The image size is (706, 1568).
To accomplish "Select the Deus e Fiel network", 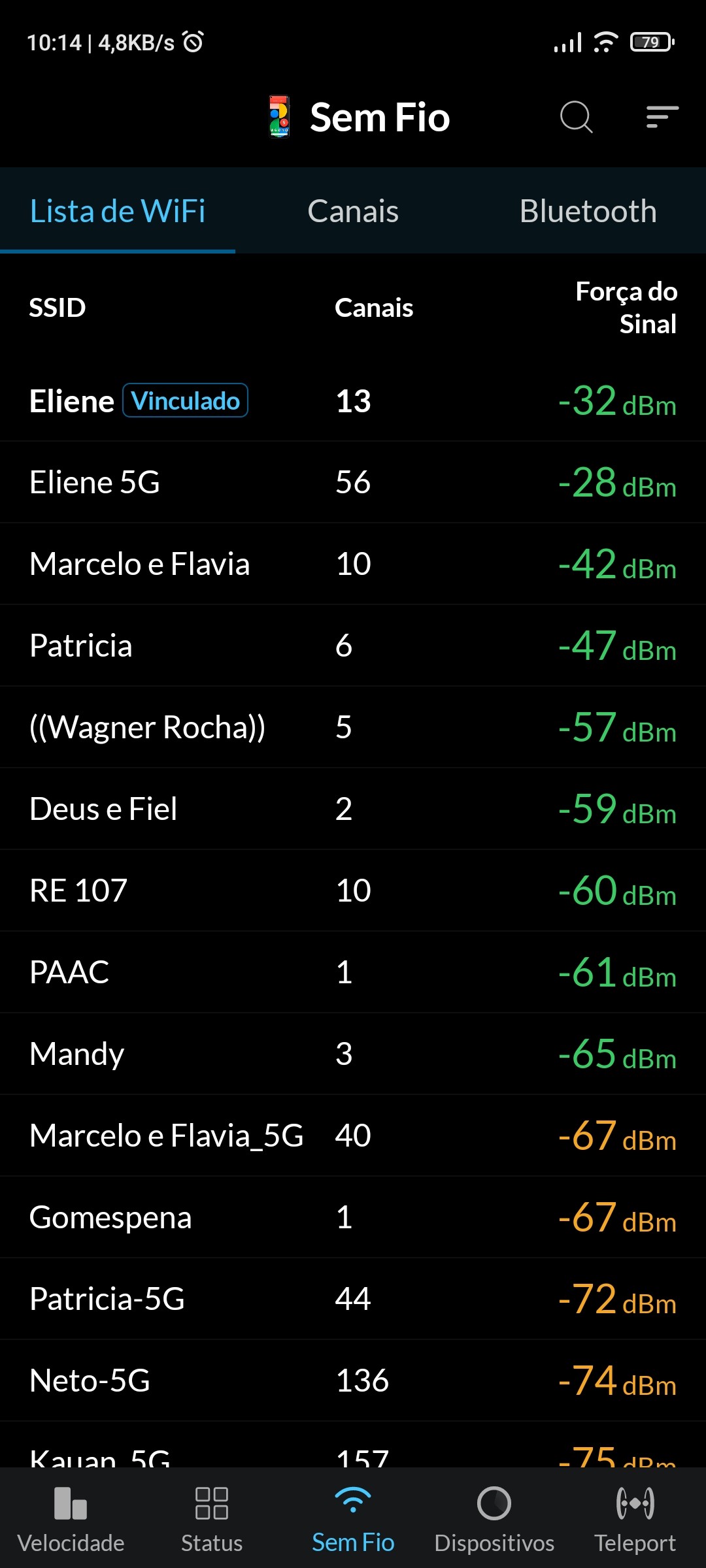I will point(353,809).
